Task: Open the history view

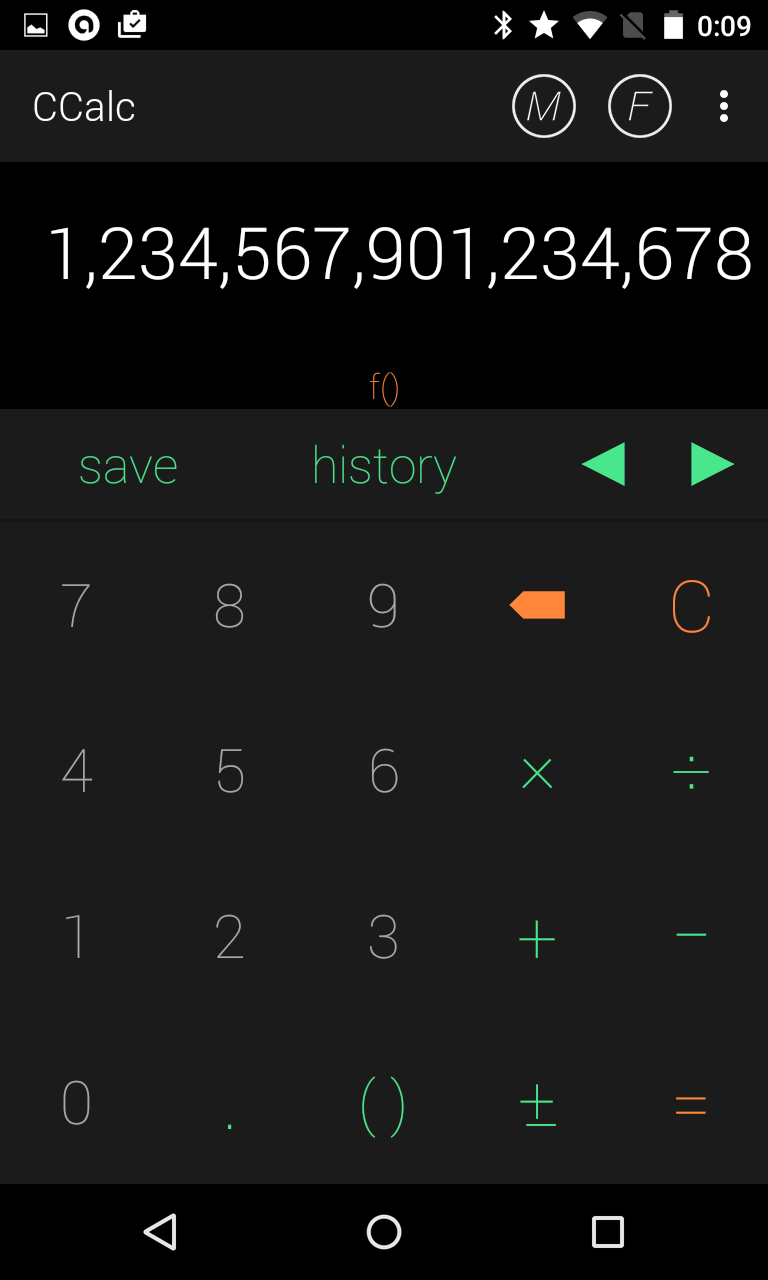Action: (x=384, y=464)
